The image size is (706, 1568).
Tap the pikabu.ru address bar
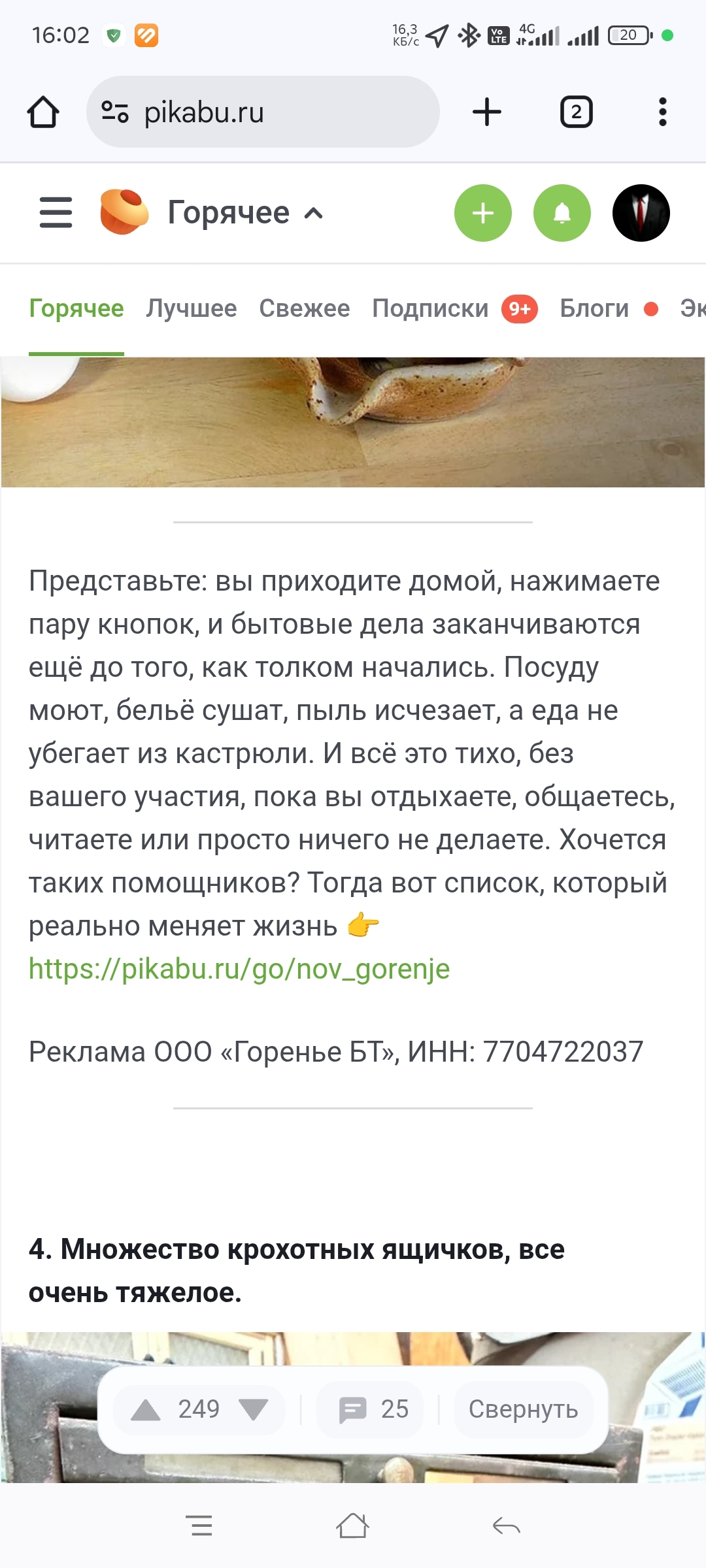pyautogui.click(x=263, y=112)
